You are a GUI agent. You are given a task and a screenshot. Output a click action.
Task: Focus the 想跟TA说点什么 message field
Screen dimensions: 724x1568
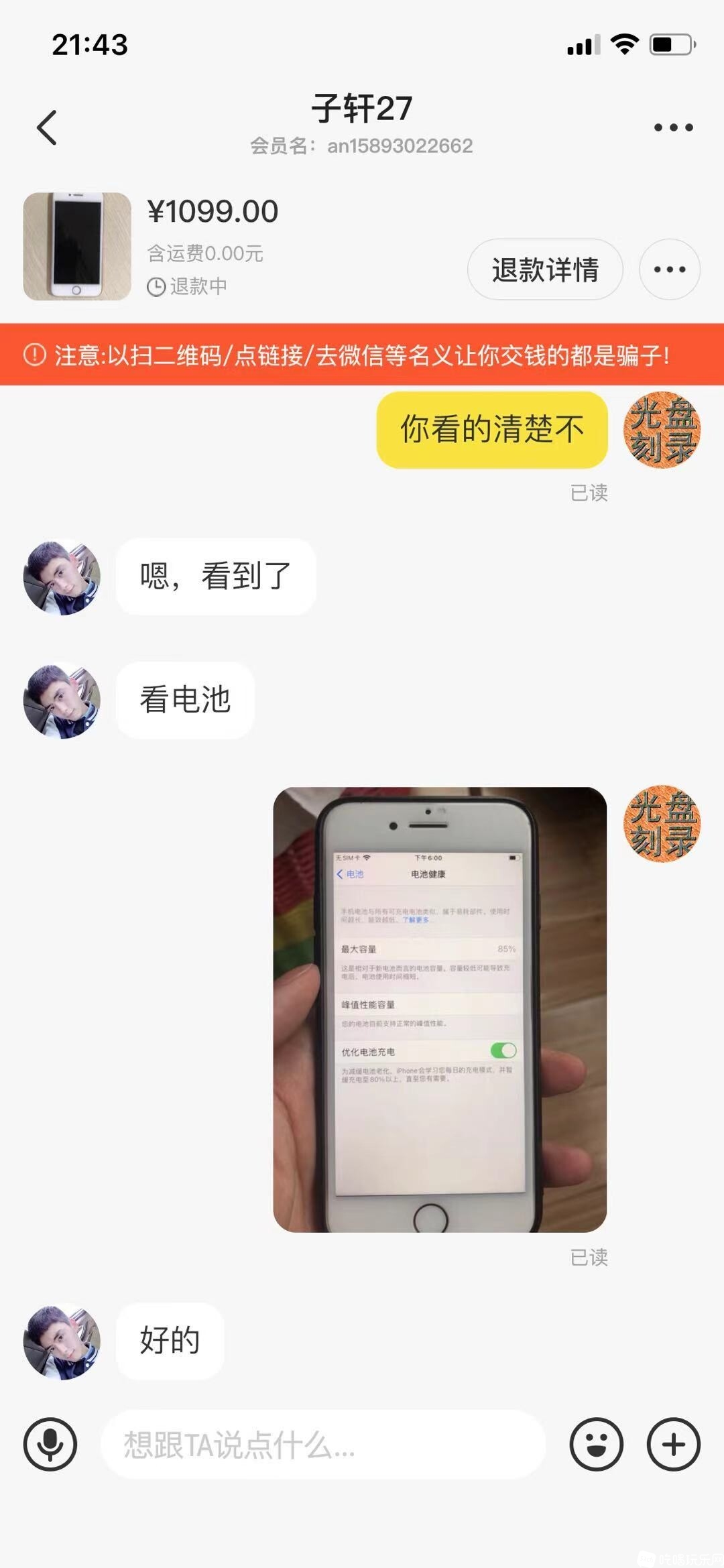point(322,1445)
